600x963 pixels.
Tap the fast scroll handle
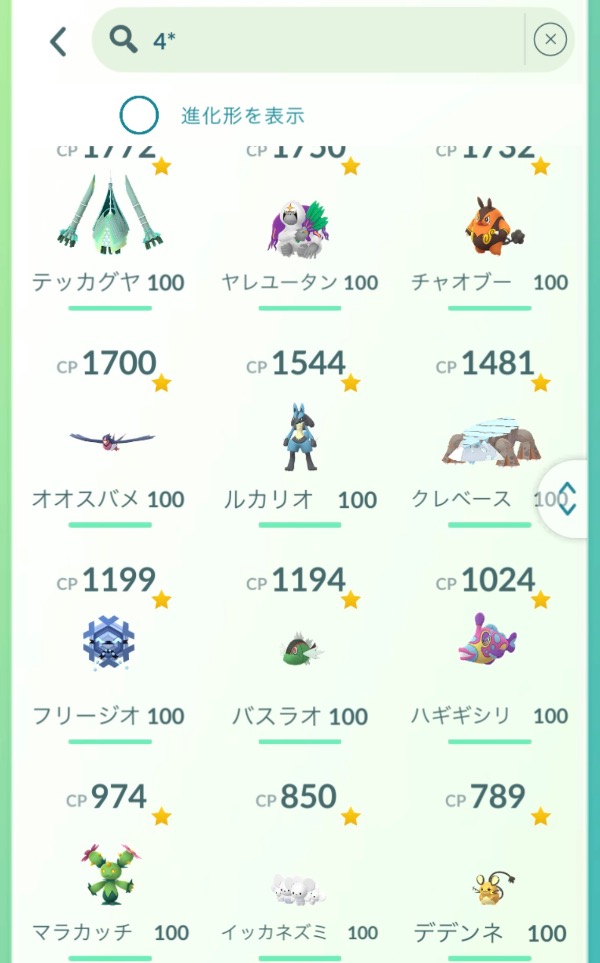[x=568, y=498]
